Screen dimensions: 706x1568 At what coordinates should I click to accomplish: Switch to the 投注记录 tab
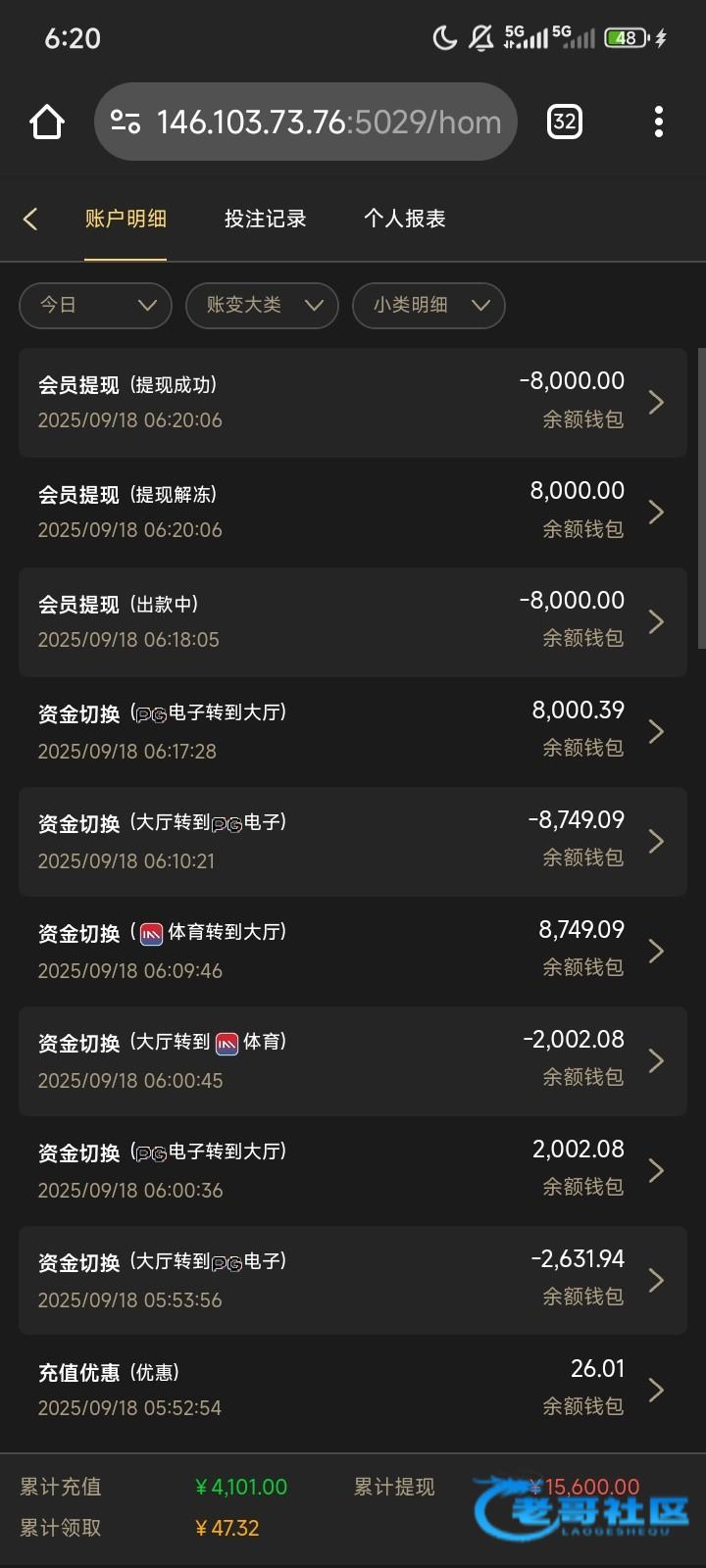tap(265, 219)
